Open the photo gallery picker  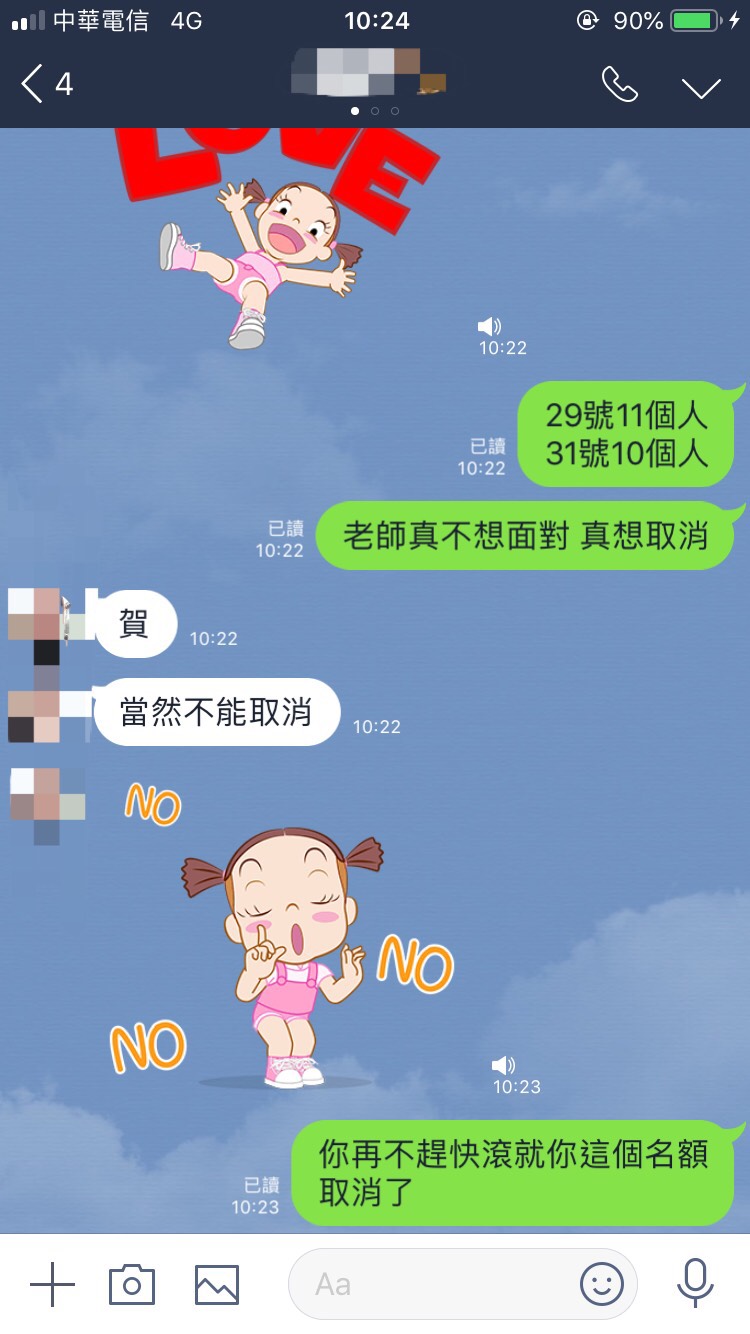coord(217,1283)
